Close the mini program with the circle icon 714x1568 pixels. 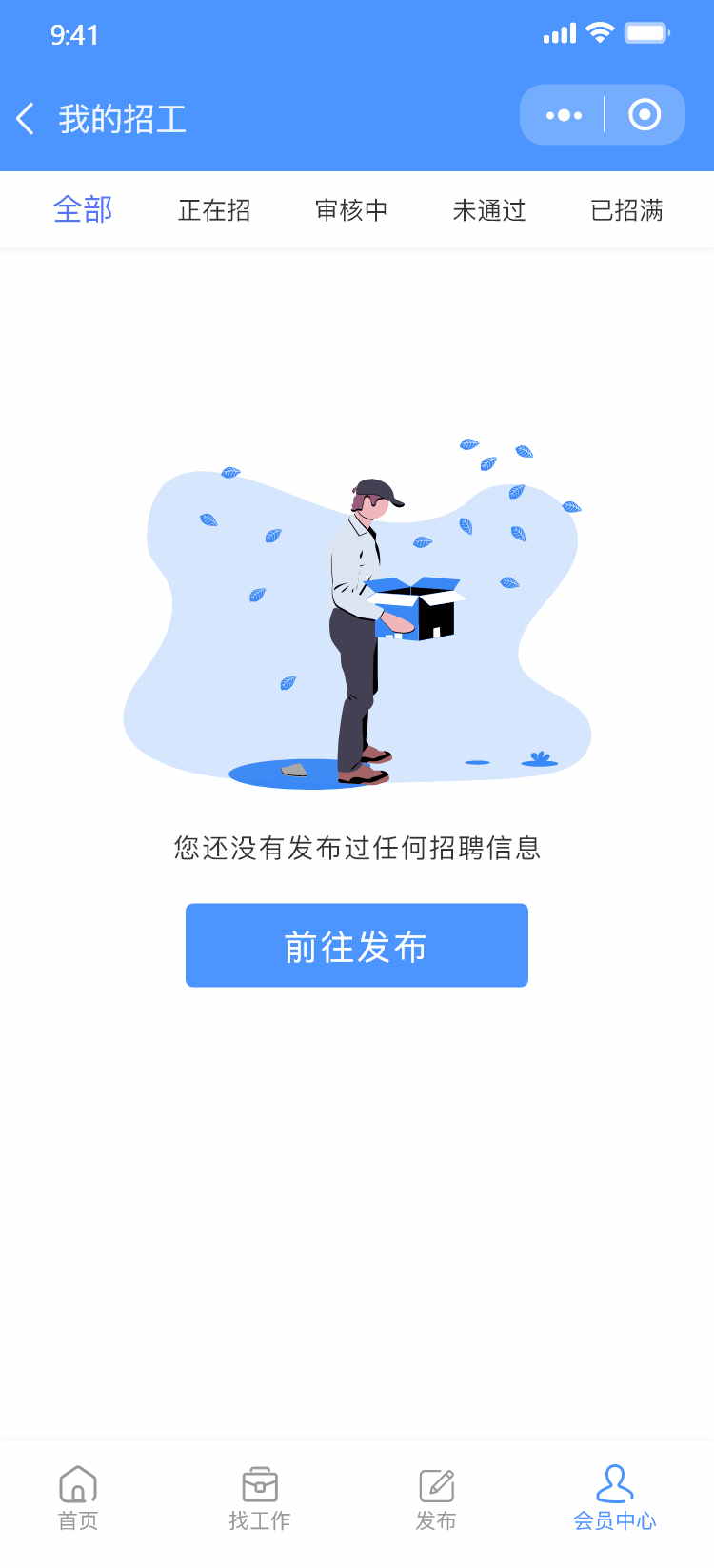[x=645, y=115]
